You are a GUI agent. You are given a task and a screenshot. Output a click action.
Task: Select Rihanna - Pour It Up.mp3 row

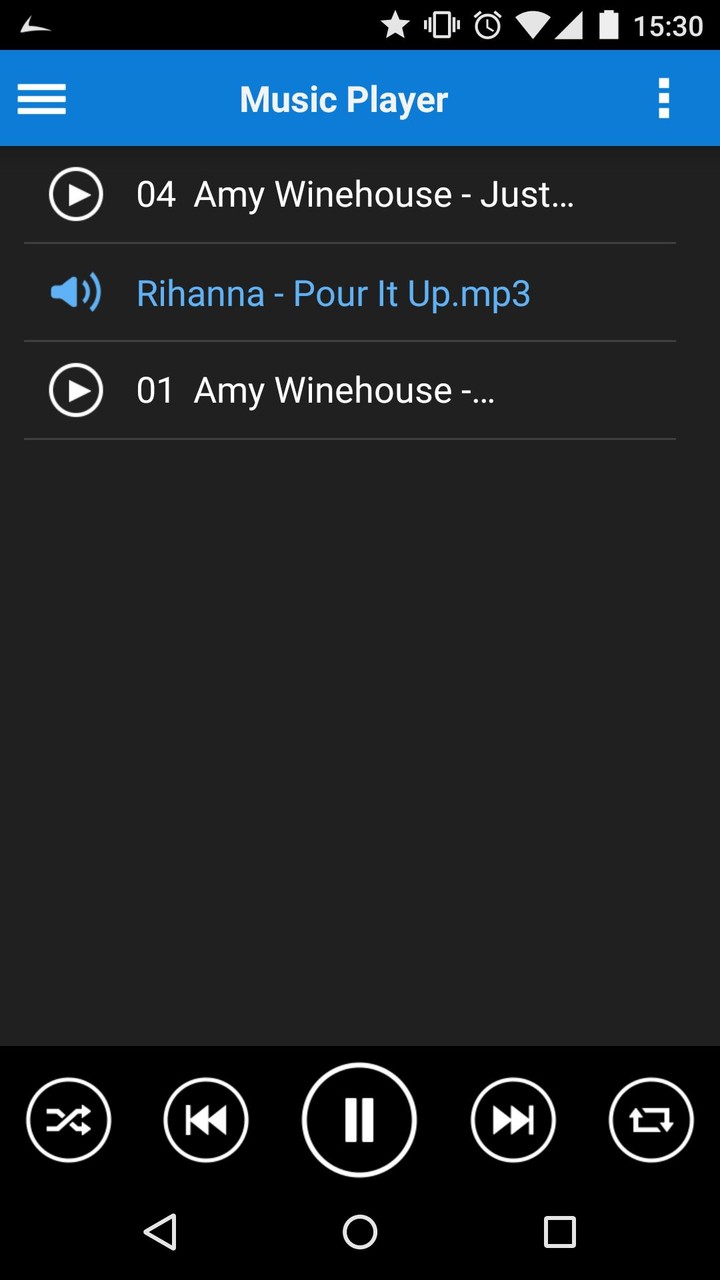[350, 293]
